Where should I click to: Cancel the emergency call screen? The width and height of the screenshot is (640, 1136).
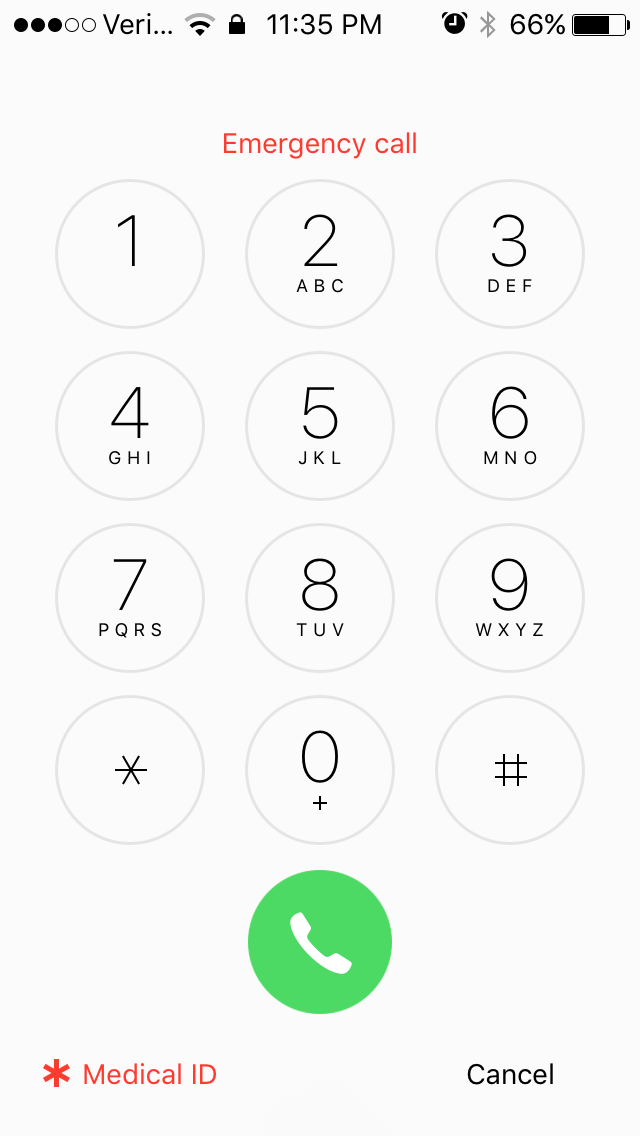coord(510,1075)
